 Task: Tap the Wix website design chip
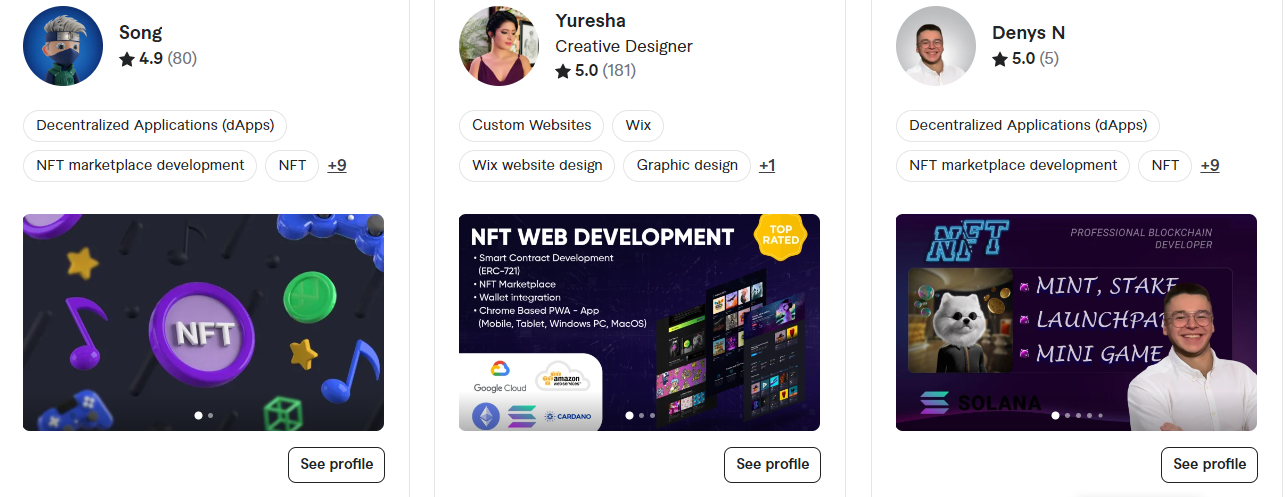point(537,166)
